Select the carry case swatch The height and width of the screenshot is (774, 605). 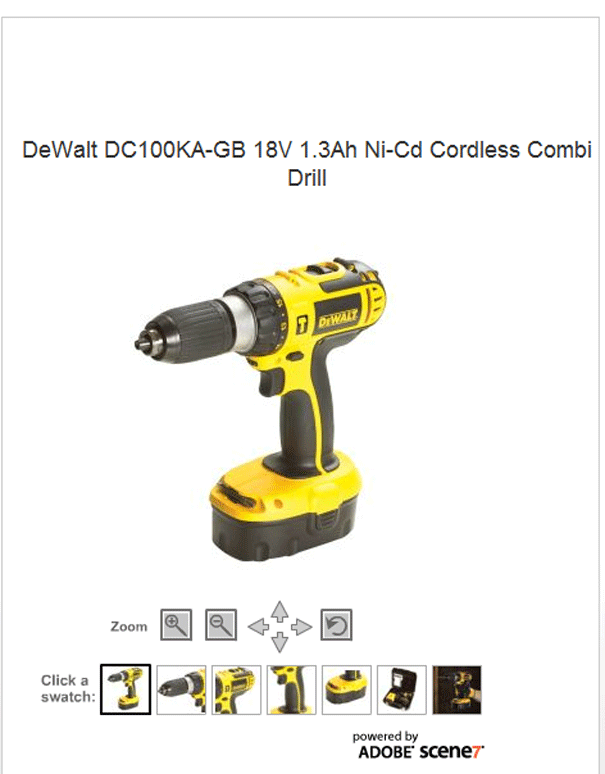click(x=401, y=690)
